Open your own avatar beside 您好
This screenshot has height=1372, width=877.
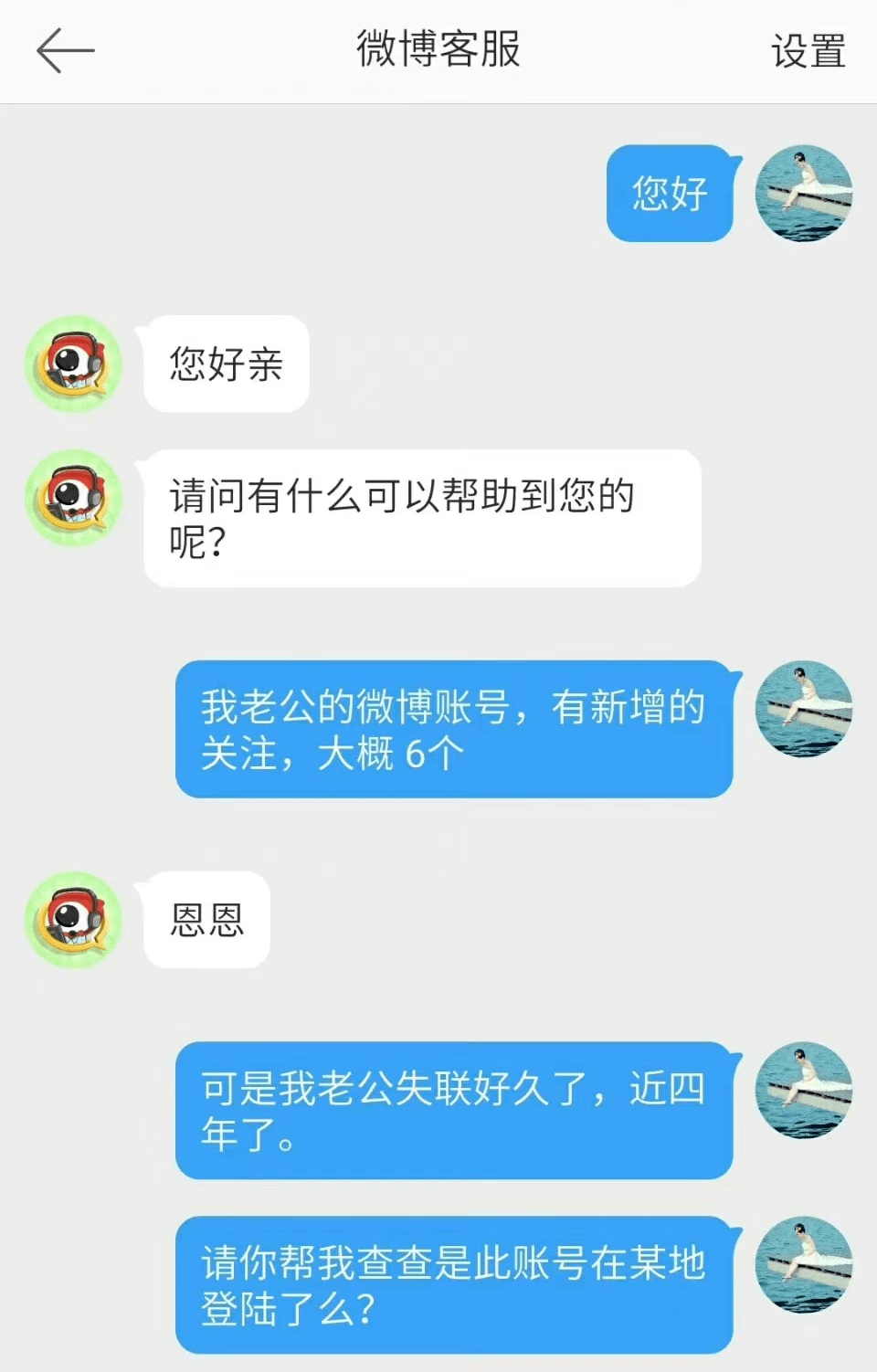click(803, 194)
